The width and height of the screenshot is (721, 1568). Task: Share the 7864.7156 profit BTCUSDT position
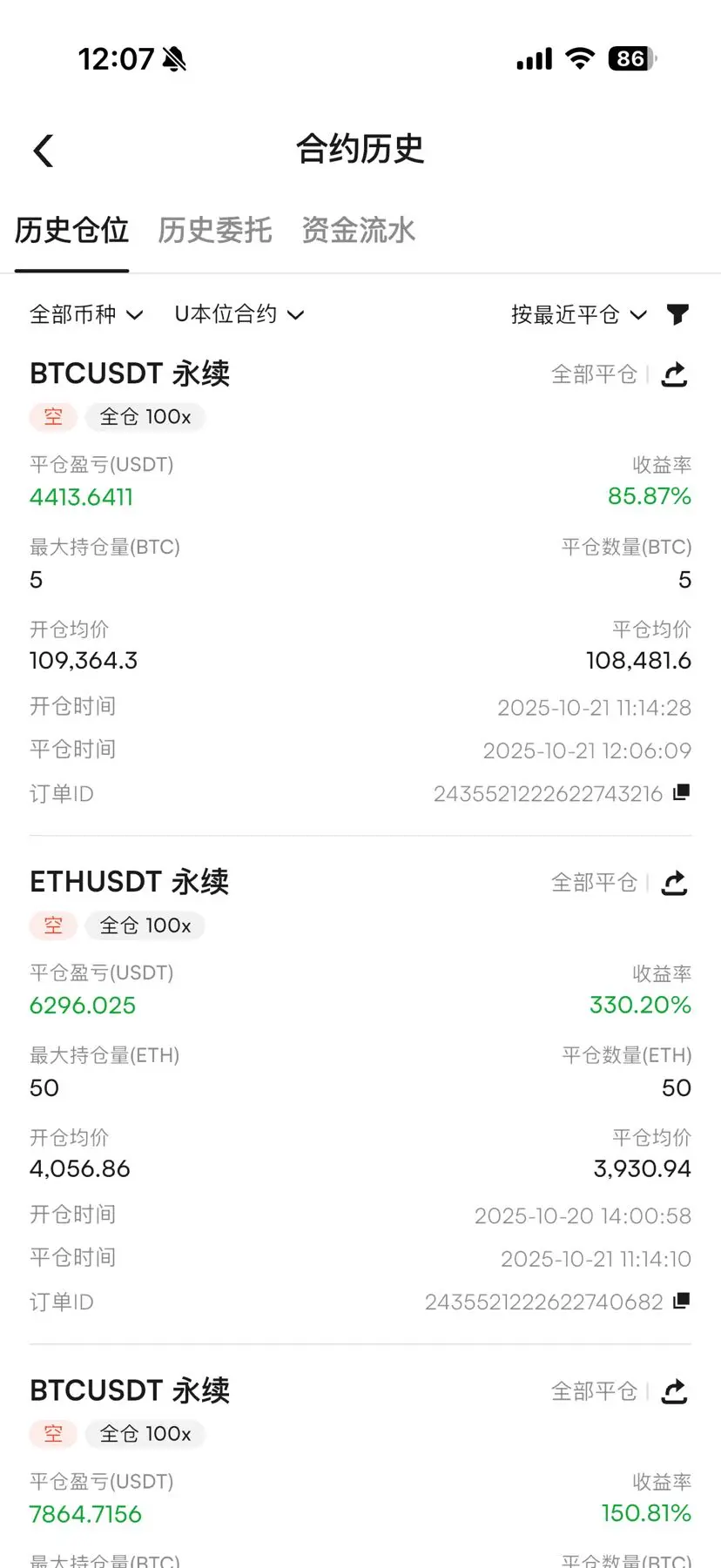tap(675, 1391)
